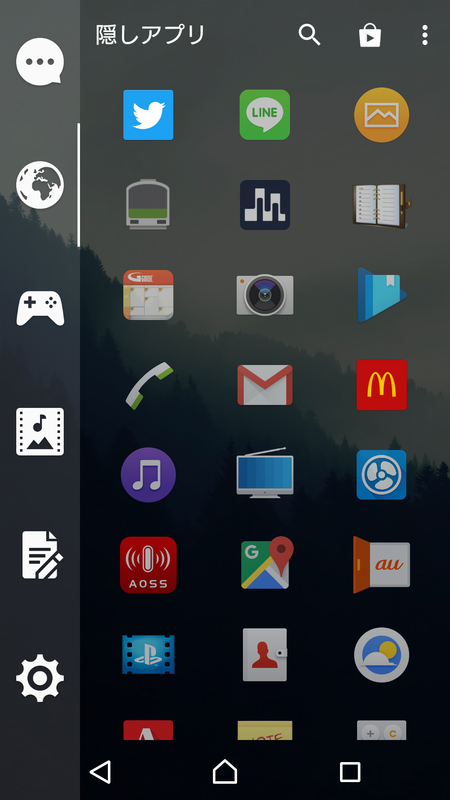Image resolution: width=450 pixels, height=800 pixels.
Task: Open the three-dot overflow menu
Action: [424, 35]
